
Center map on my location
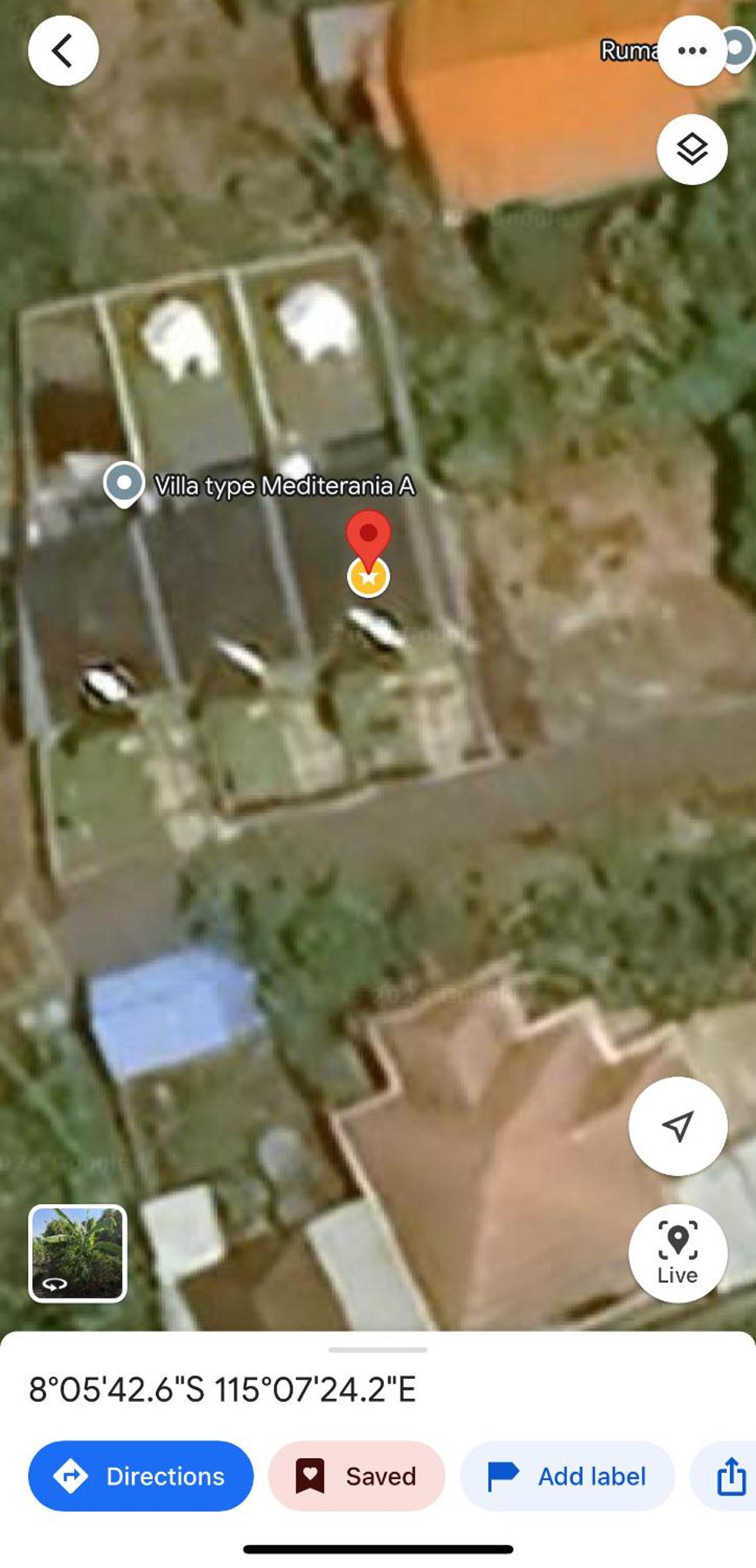click(678, 1126)
